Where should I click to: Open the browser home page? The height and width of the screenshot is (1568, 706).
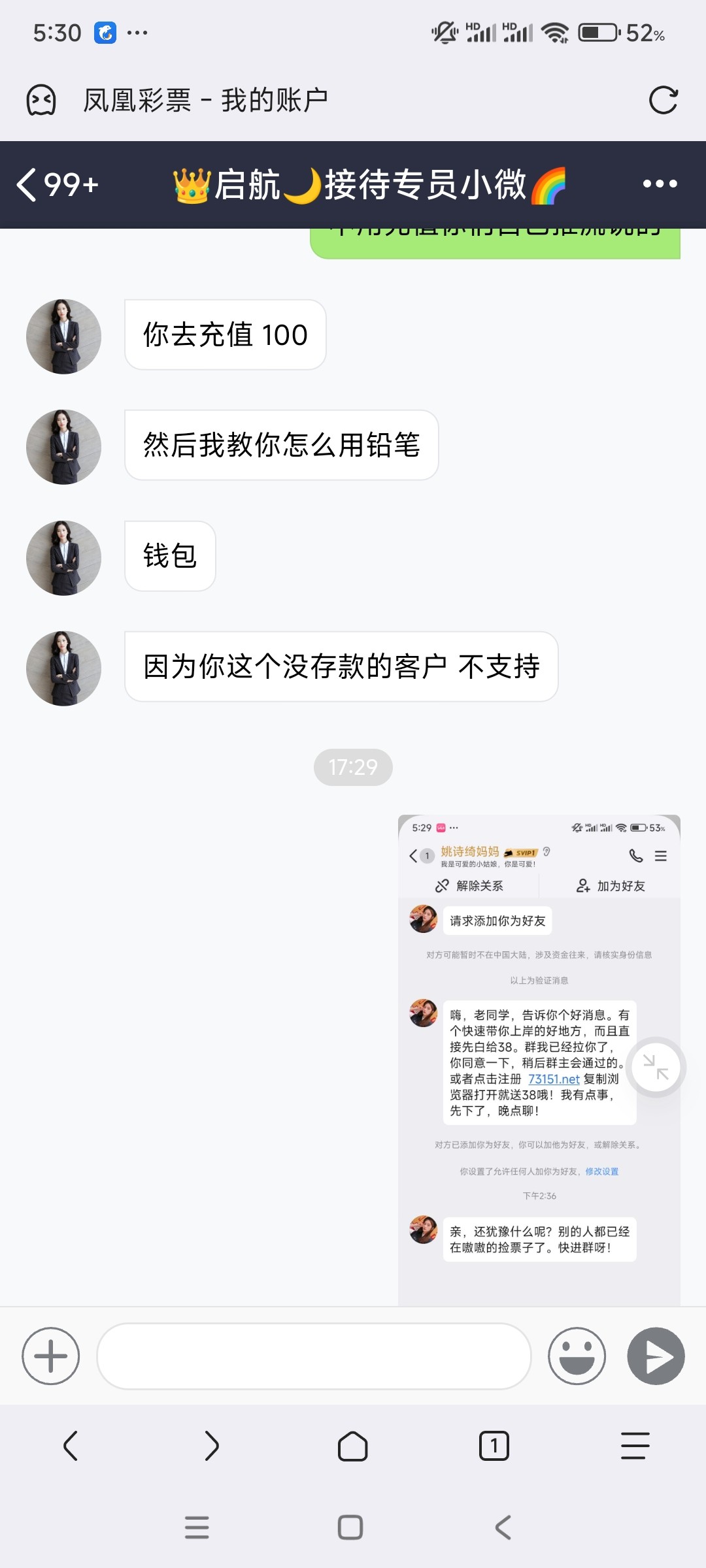353,1446
